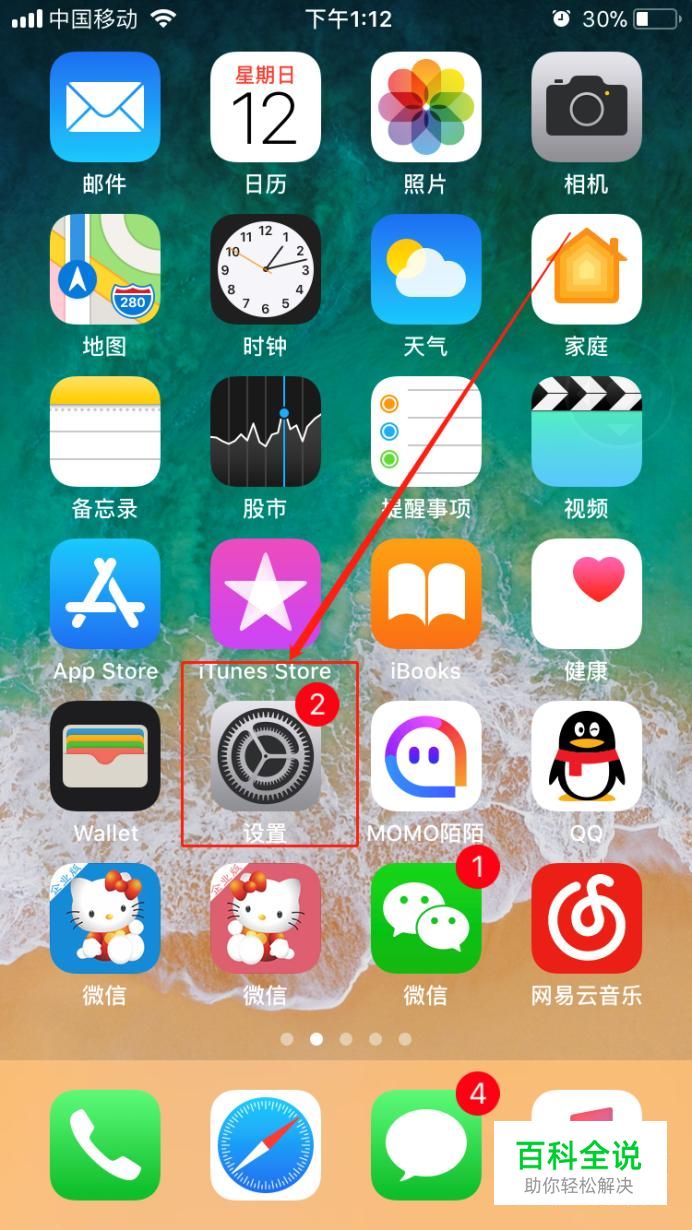The image size is (692, 1230).
Task: Open the Photos app (照片)
Action: pos(426,107)
